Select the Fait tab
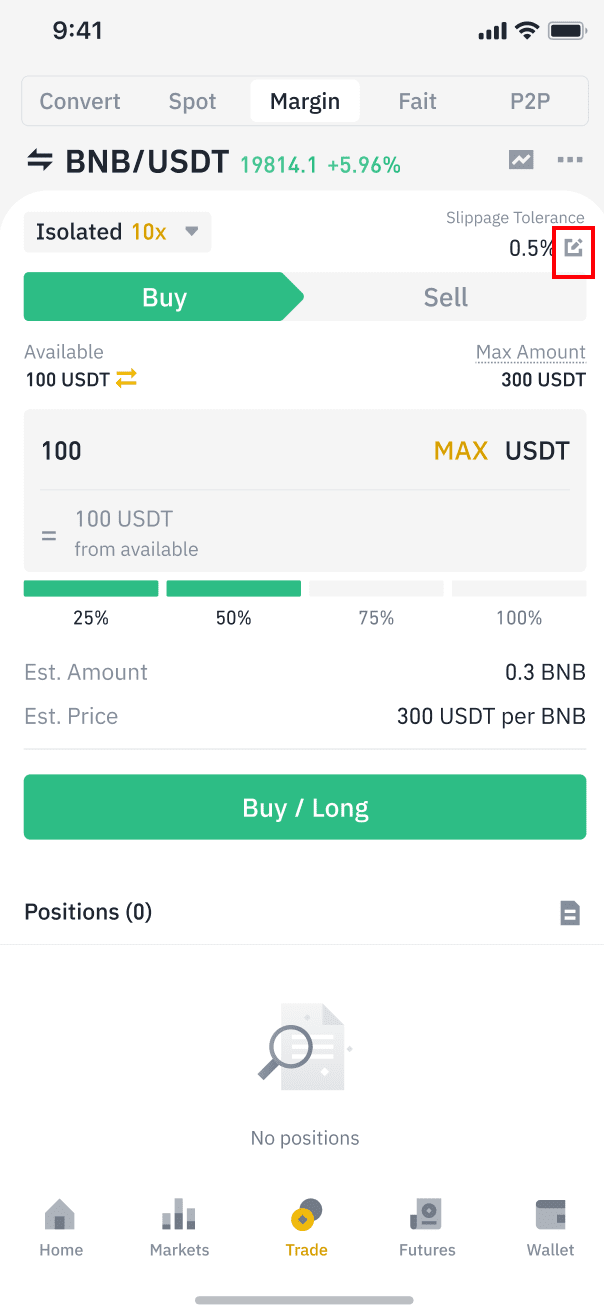604x1310 pixels. point(418,101)
